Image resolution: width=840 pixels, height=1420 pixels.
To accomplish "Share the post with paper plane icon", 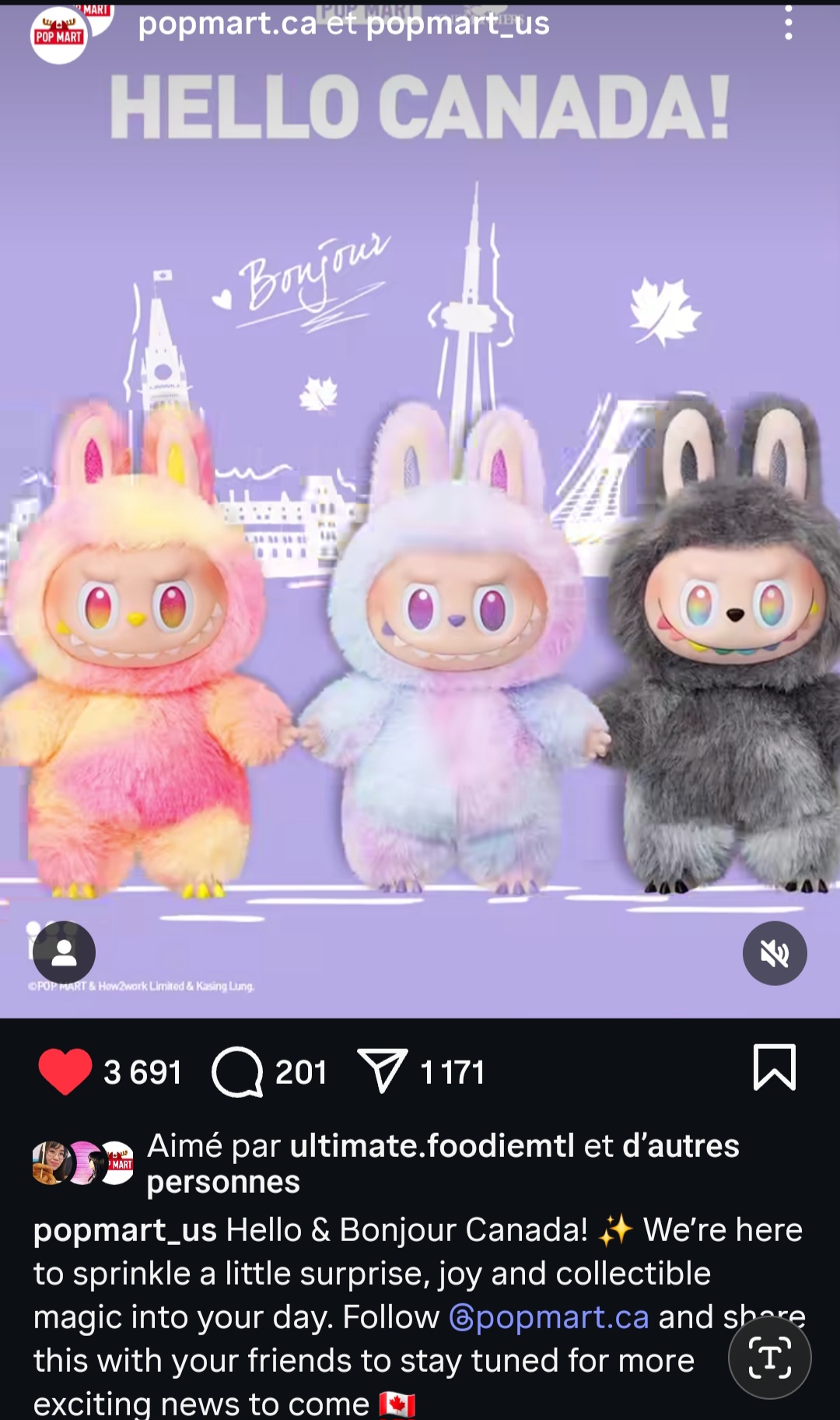I will tap(382, 1071).
